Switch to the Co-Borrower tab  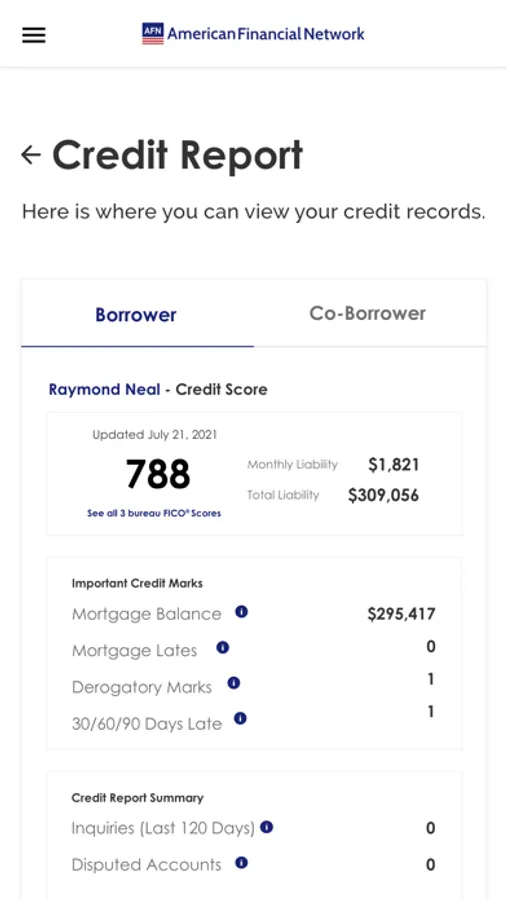point(367,313)
